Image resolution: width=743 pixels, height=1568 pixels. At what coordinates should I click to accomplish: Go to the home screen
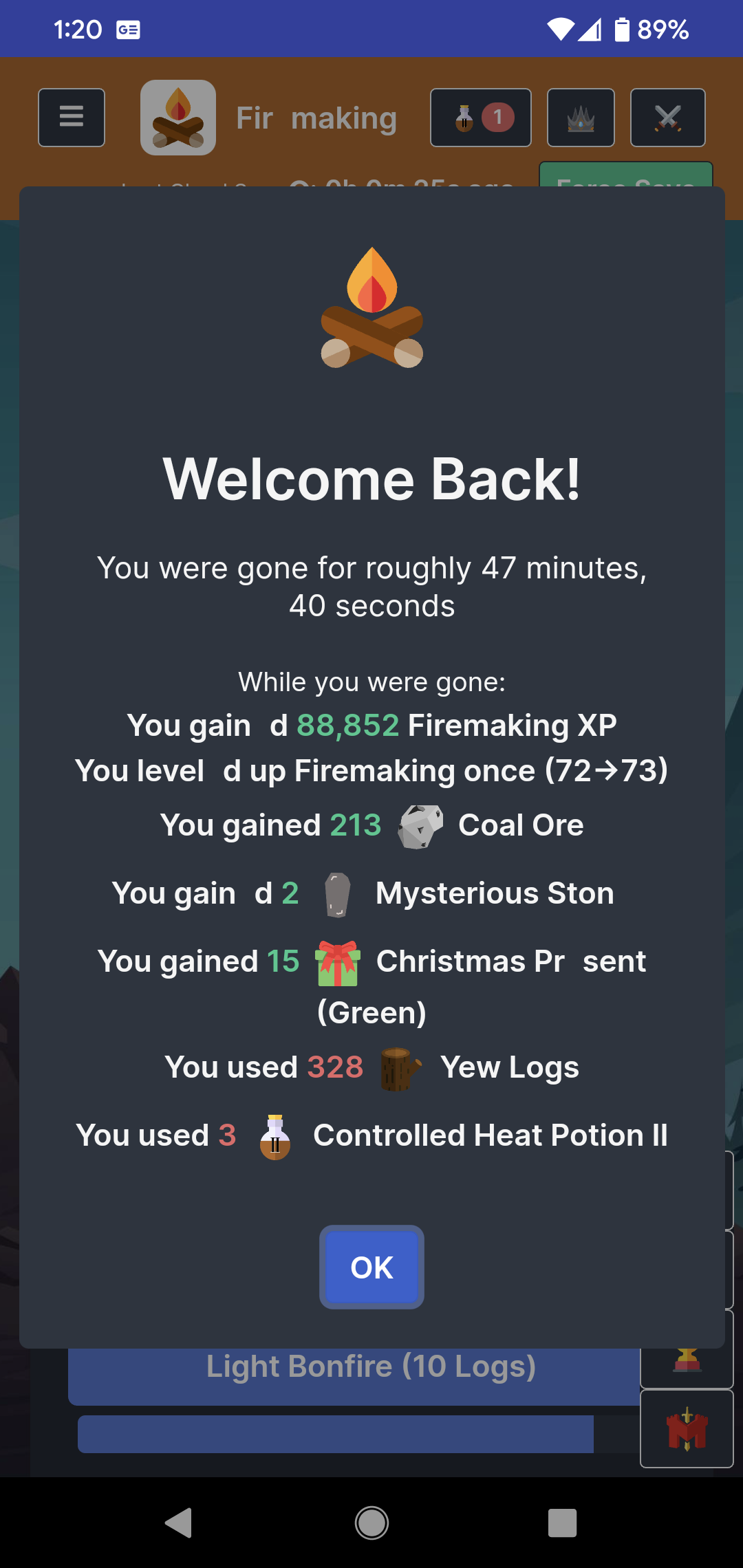coord(371,1523)
